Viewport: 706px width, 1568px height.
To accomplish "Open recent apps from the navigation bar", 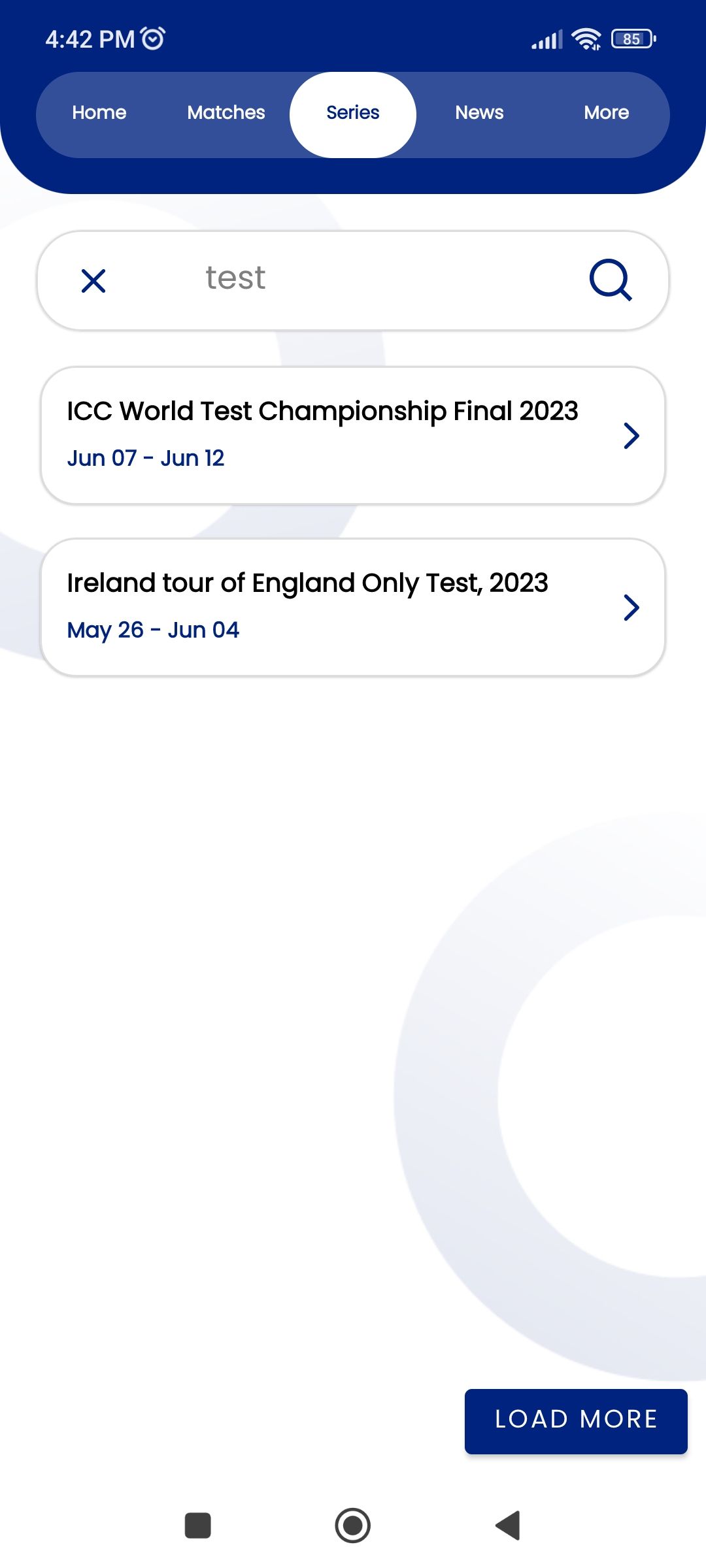I will coord(198,1526).
